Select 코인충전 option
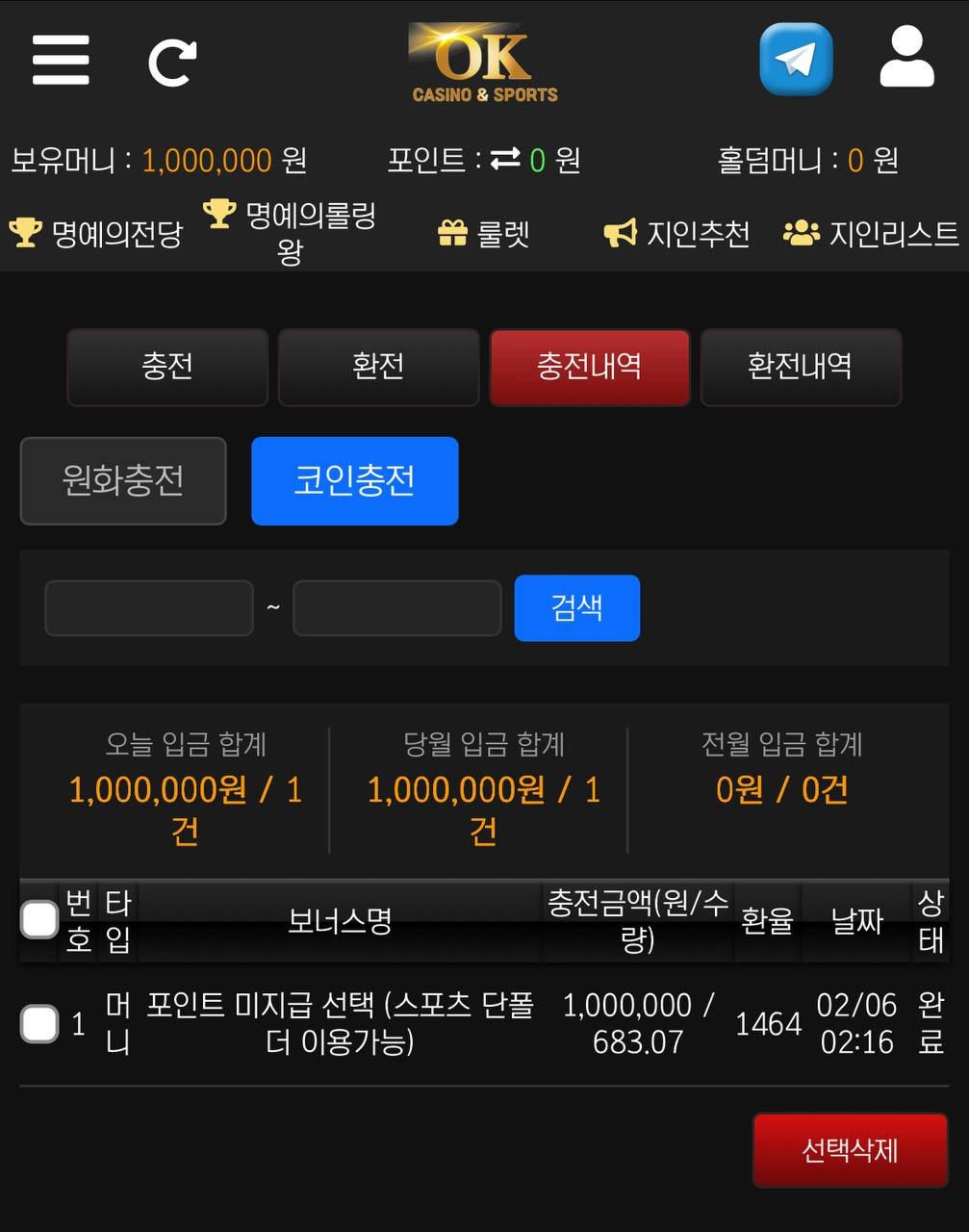Viewport: 969px width, 1232px height. [354, 480]
